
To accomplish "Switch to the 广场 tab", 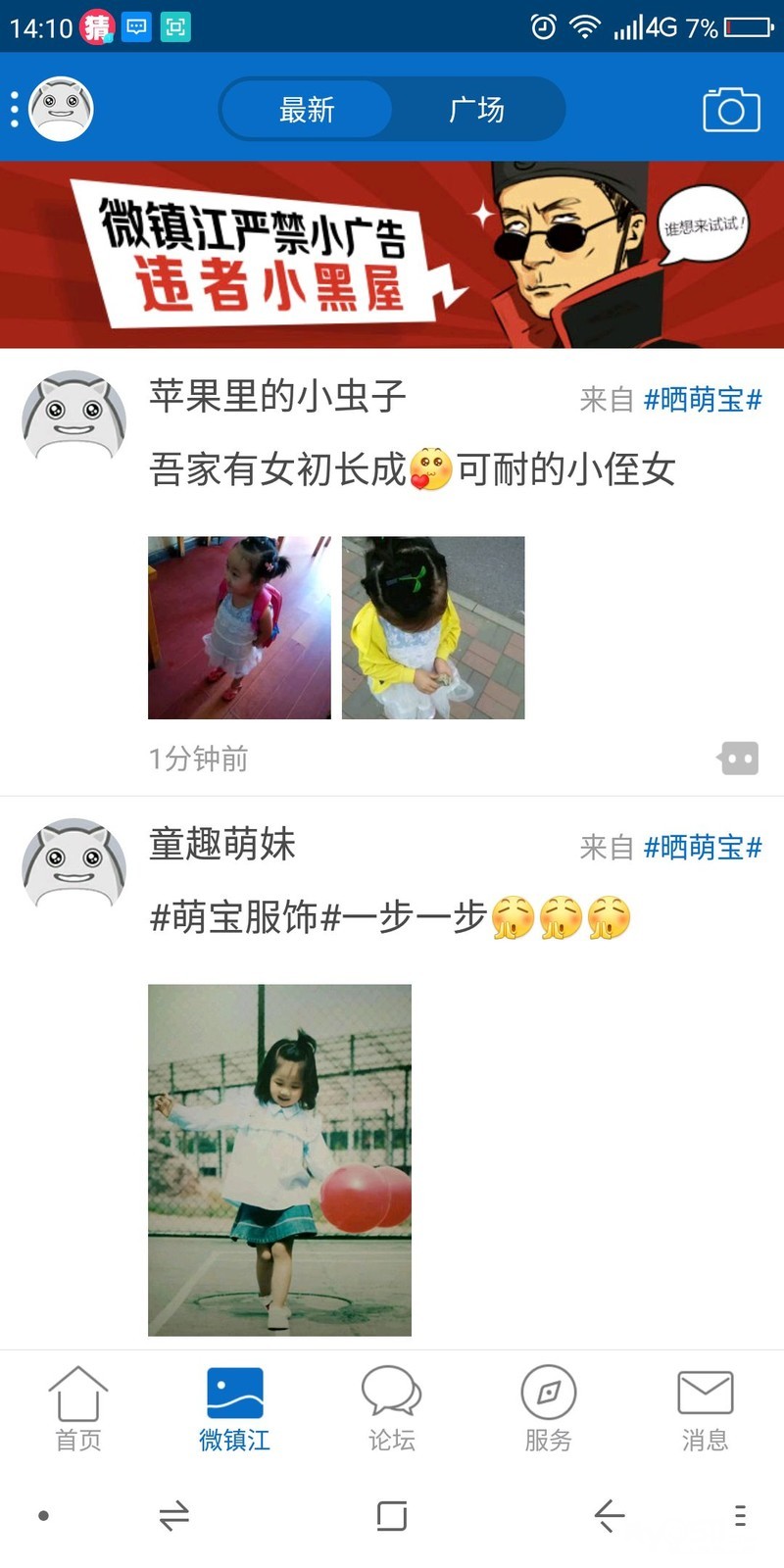I will click(476, 110).
